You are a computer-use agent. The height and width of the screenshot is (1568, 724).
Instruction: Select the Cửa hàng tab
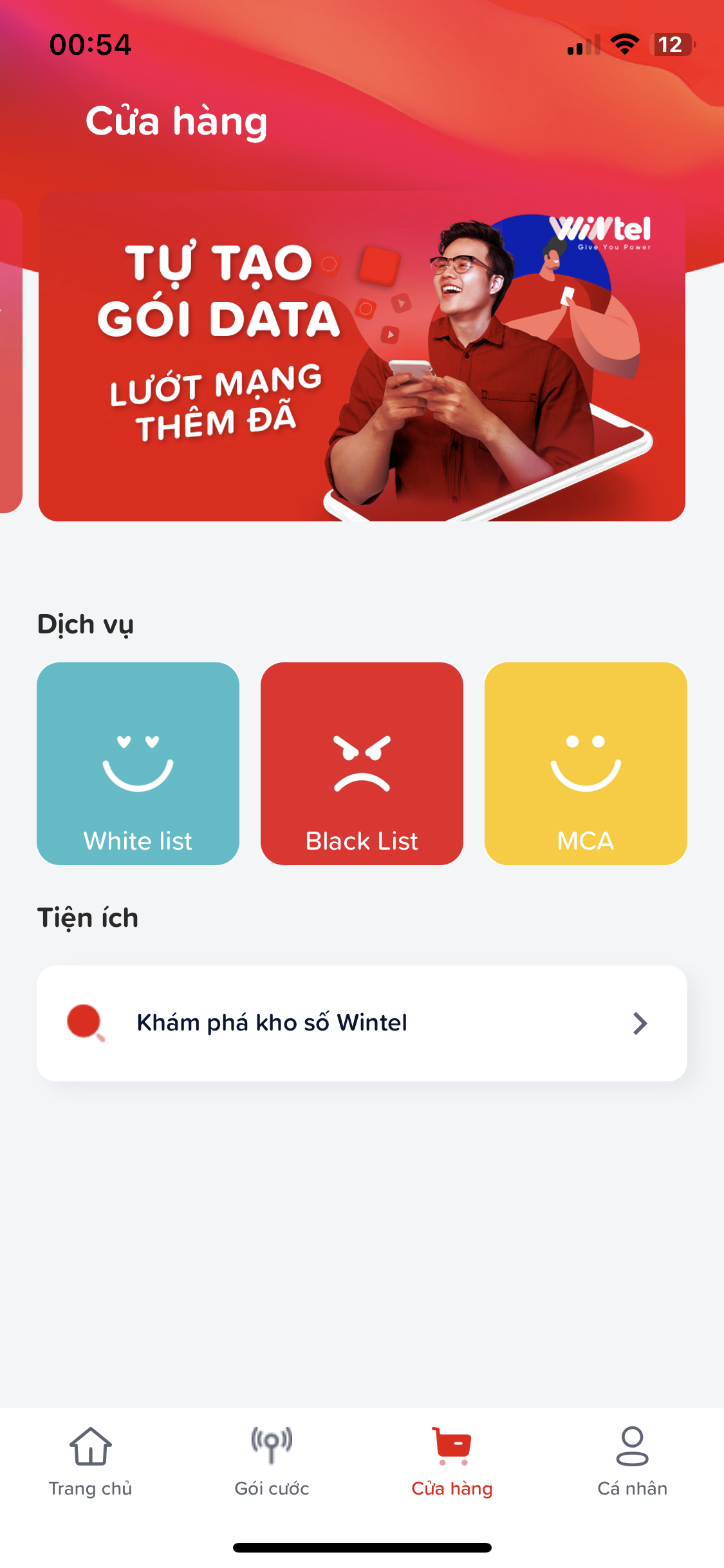pos(452,1462)
